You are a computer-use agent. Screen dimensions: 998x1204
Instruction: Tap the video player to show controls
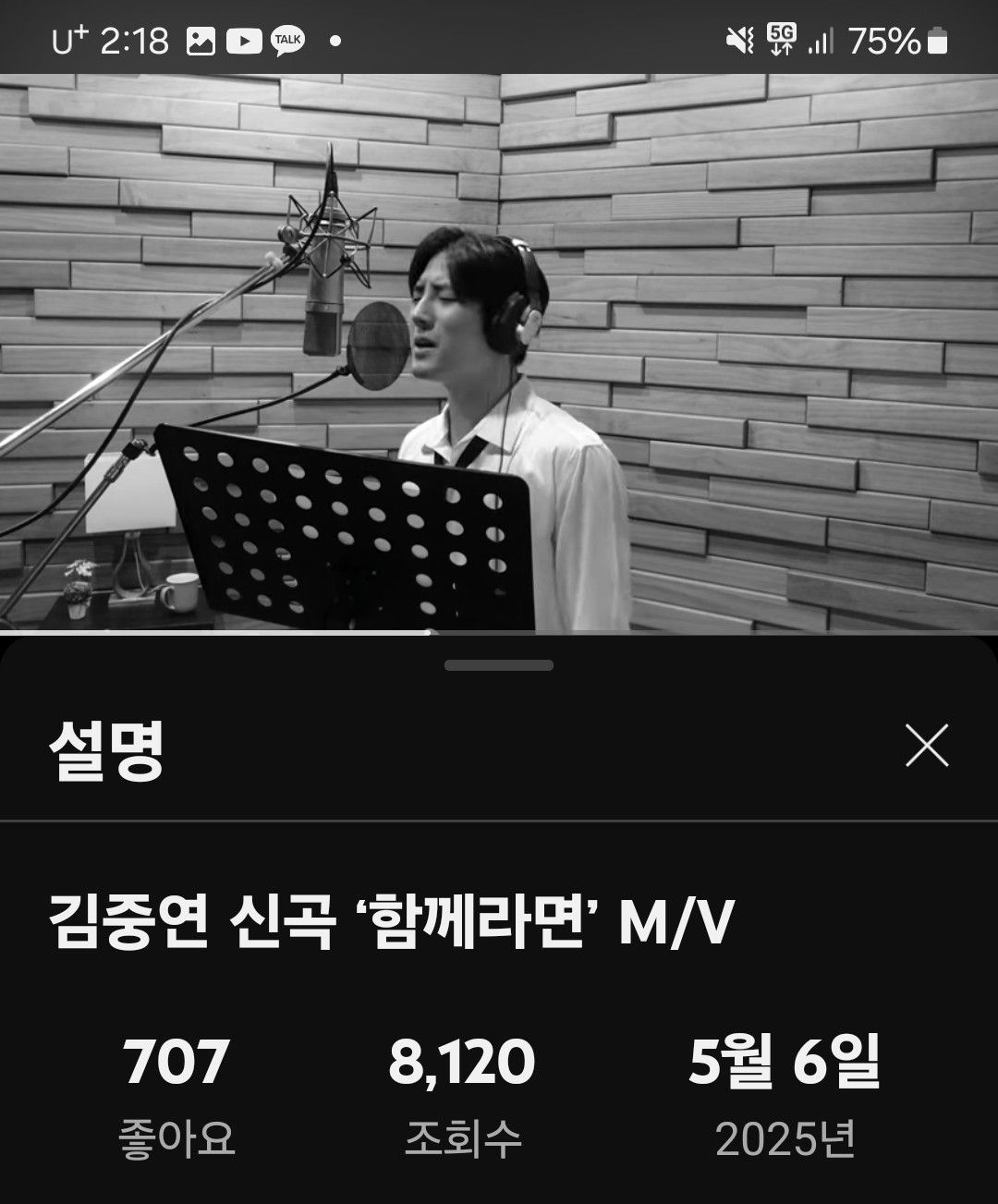(x=499, y=351)
